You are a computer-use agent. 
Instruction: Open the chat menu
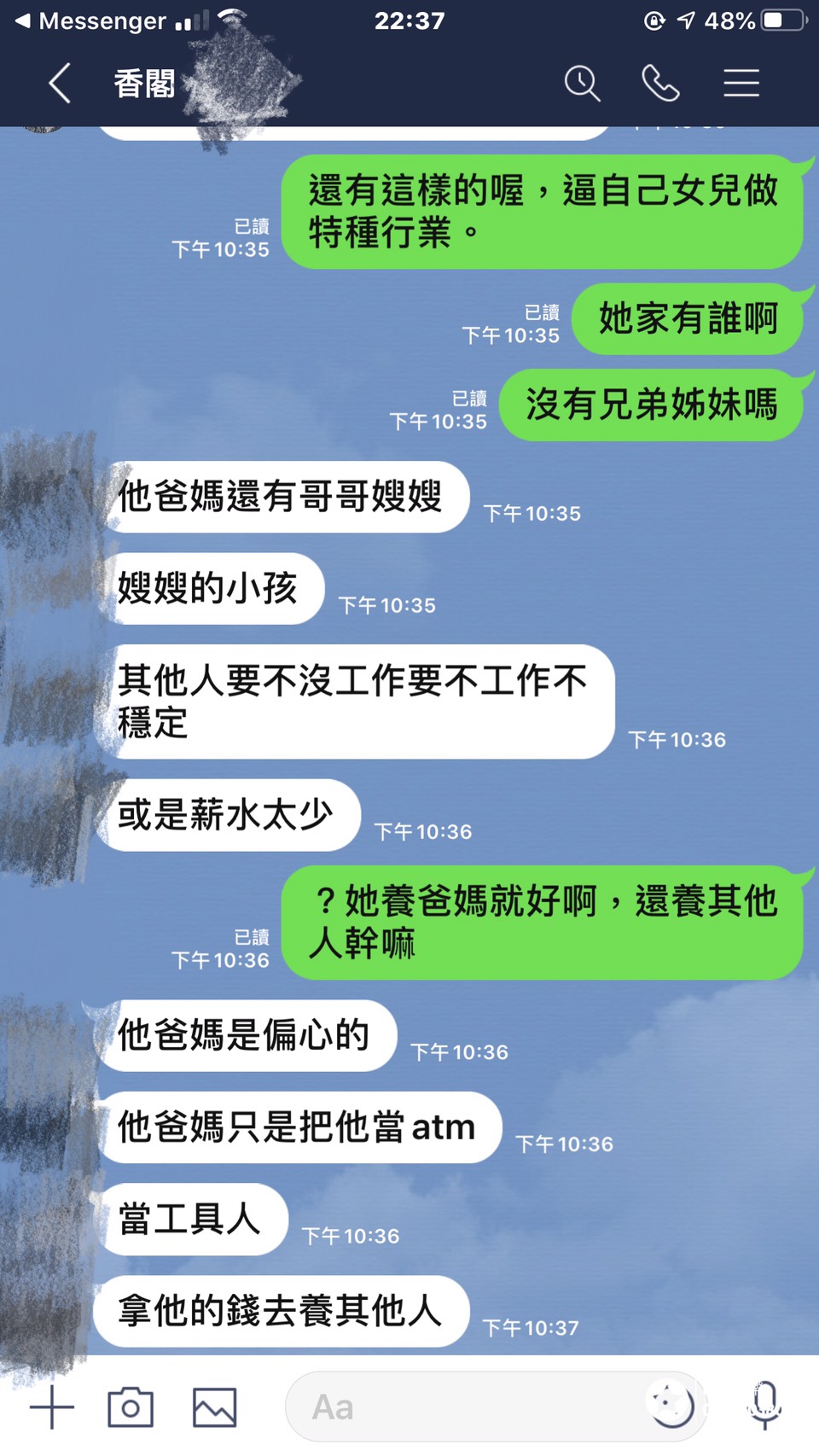[x=741, y=83]
